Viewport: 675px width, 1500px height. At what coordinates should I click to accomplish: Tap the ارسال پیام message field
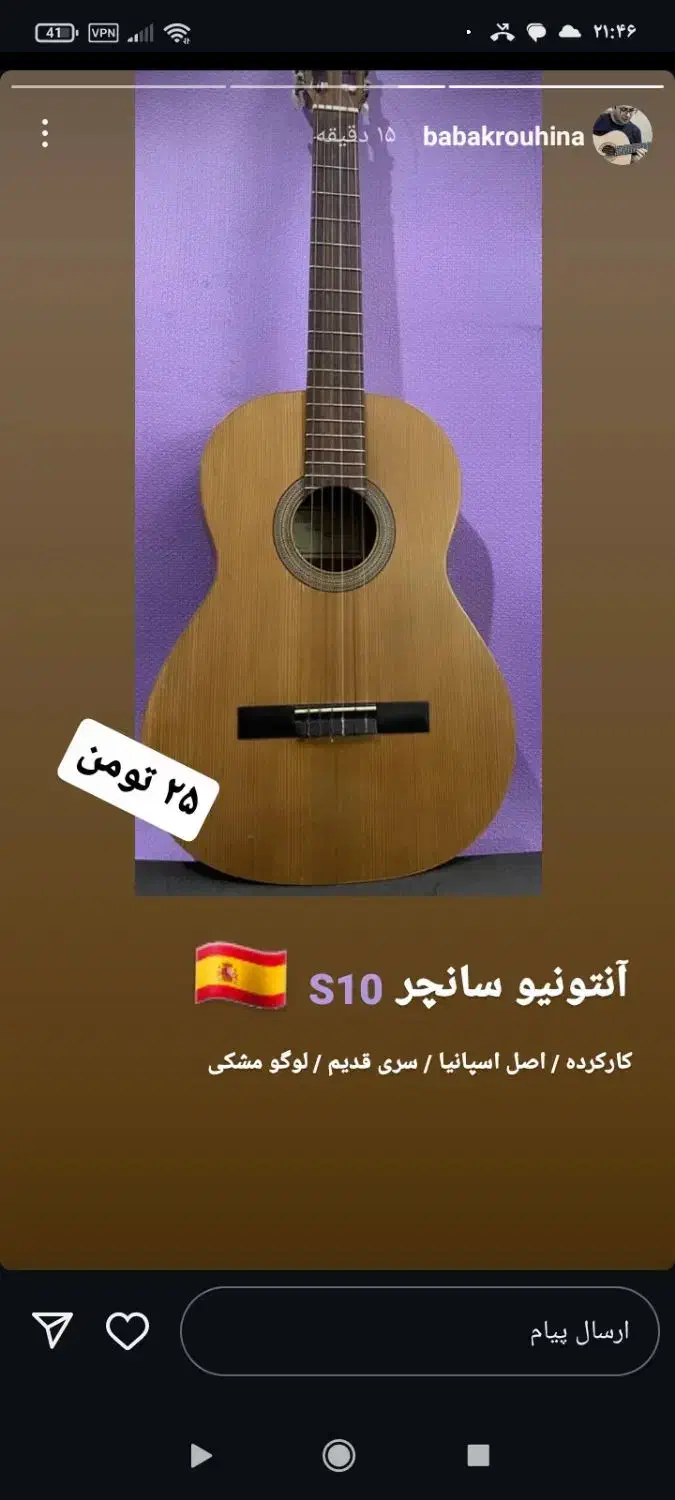(x=419, y=1331)
